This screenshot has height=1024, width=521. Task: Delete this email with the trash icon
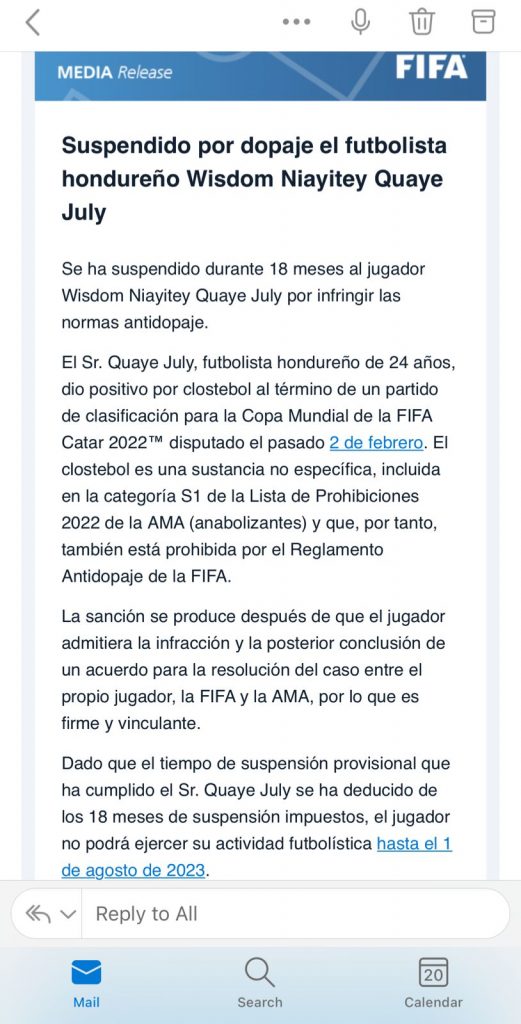point(422,22)
